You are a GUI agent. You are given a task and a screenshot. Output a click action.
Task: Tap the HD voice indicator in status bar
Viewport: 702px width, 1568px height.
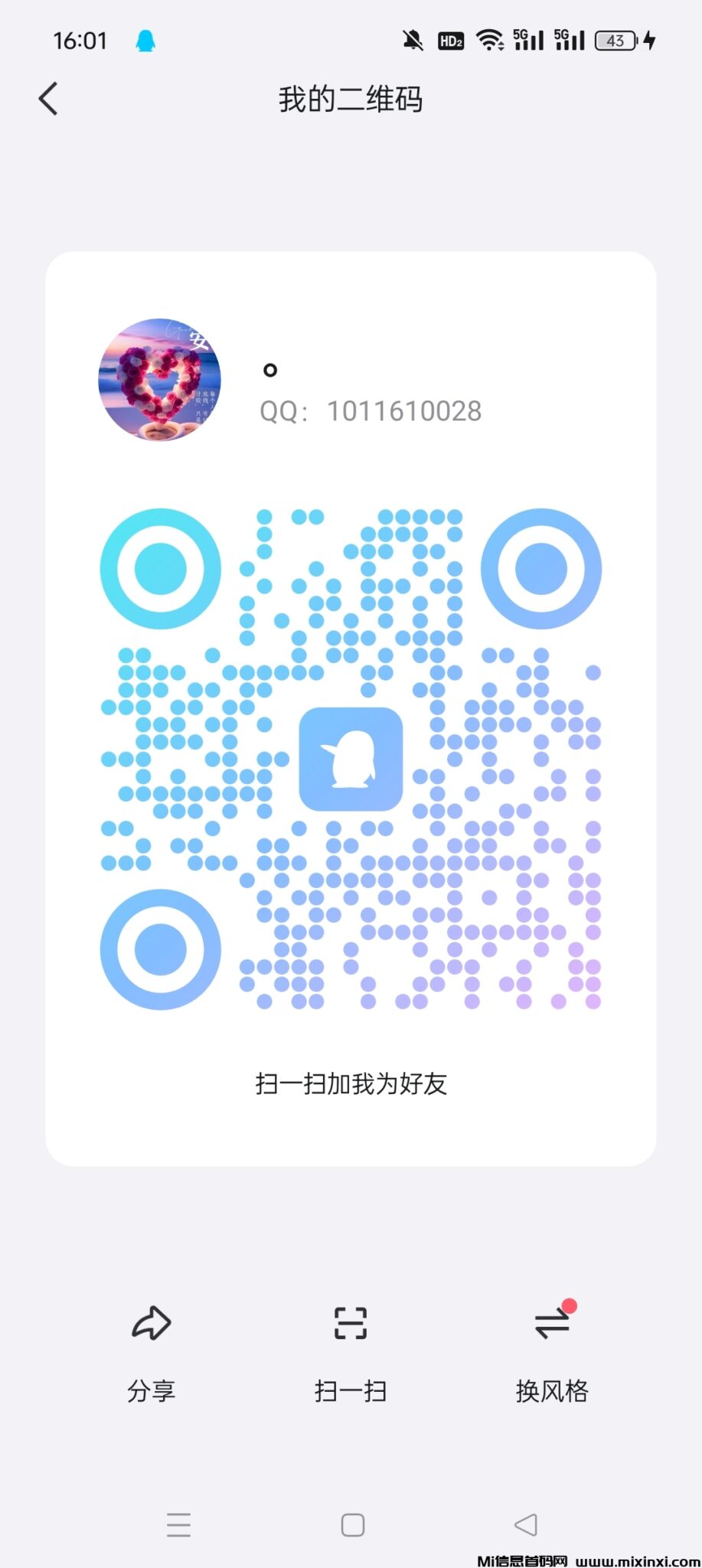[449, 41]
